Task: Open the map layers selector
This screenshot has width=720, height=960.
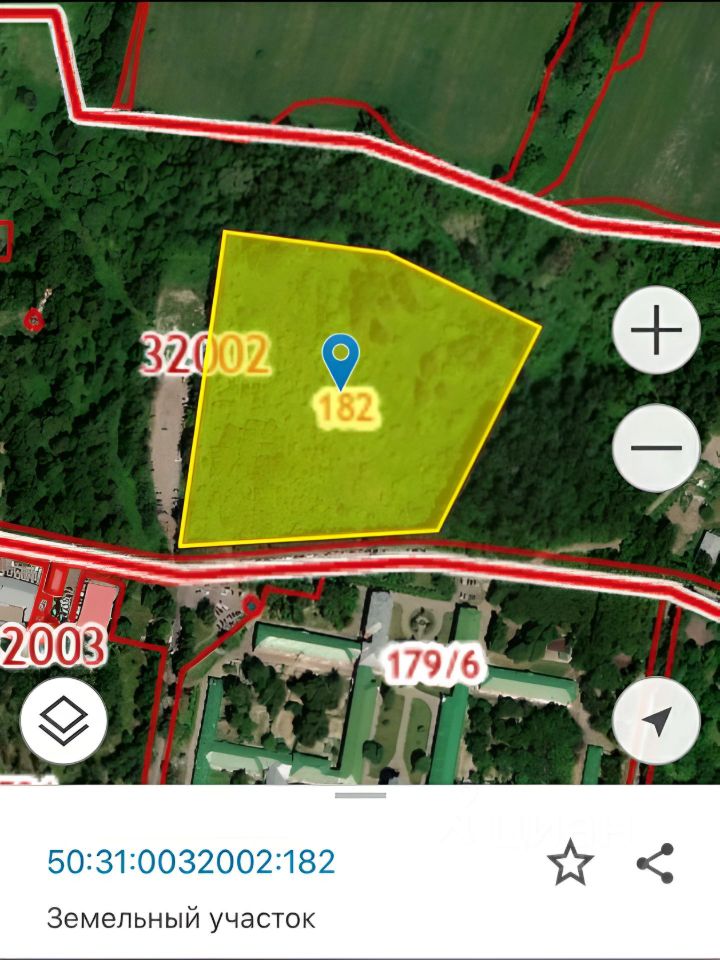Action: (64, 721)
